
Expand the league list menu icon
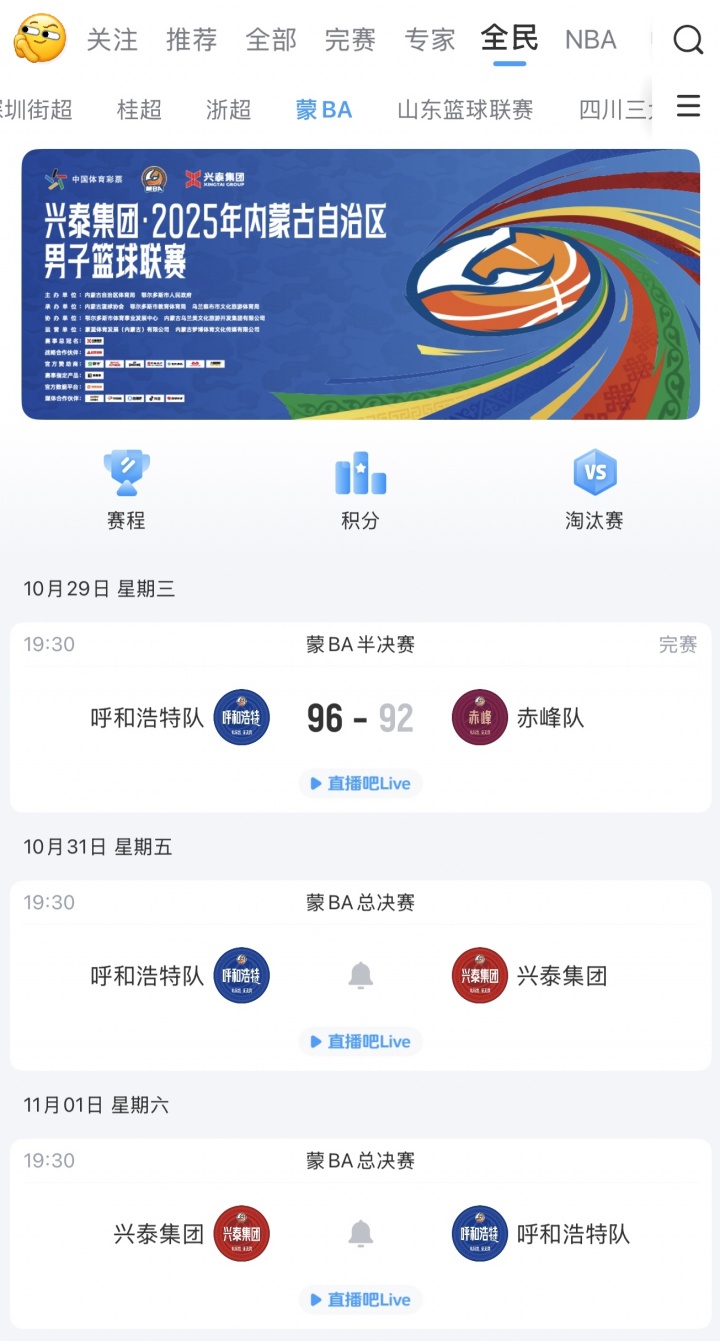[688, 106]
